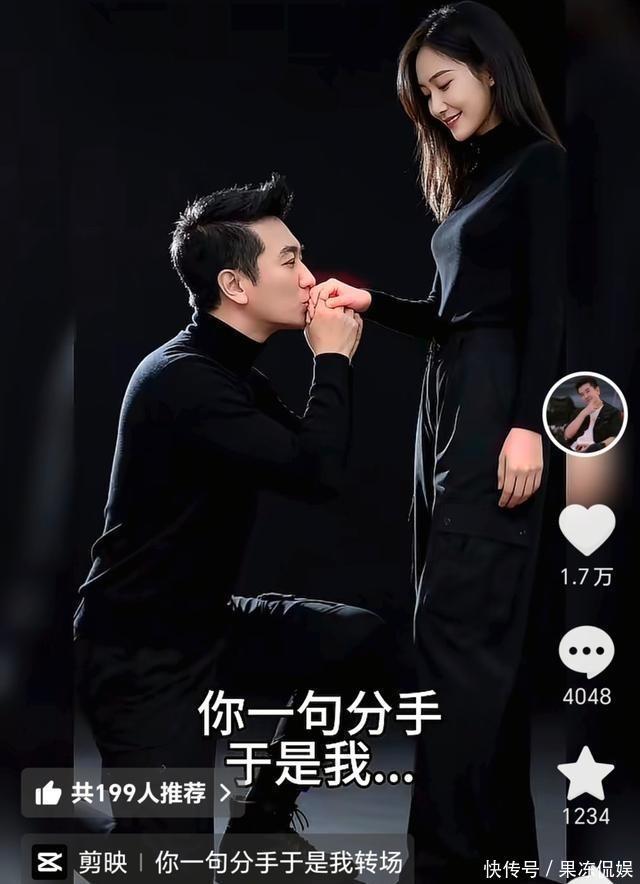The image size is (640, 884).
Task: Open the creator's profile avatar
Action: (585, 414)
